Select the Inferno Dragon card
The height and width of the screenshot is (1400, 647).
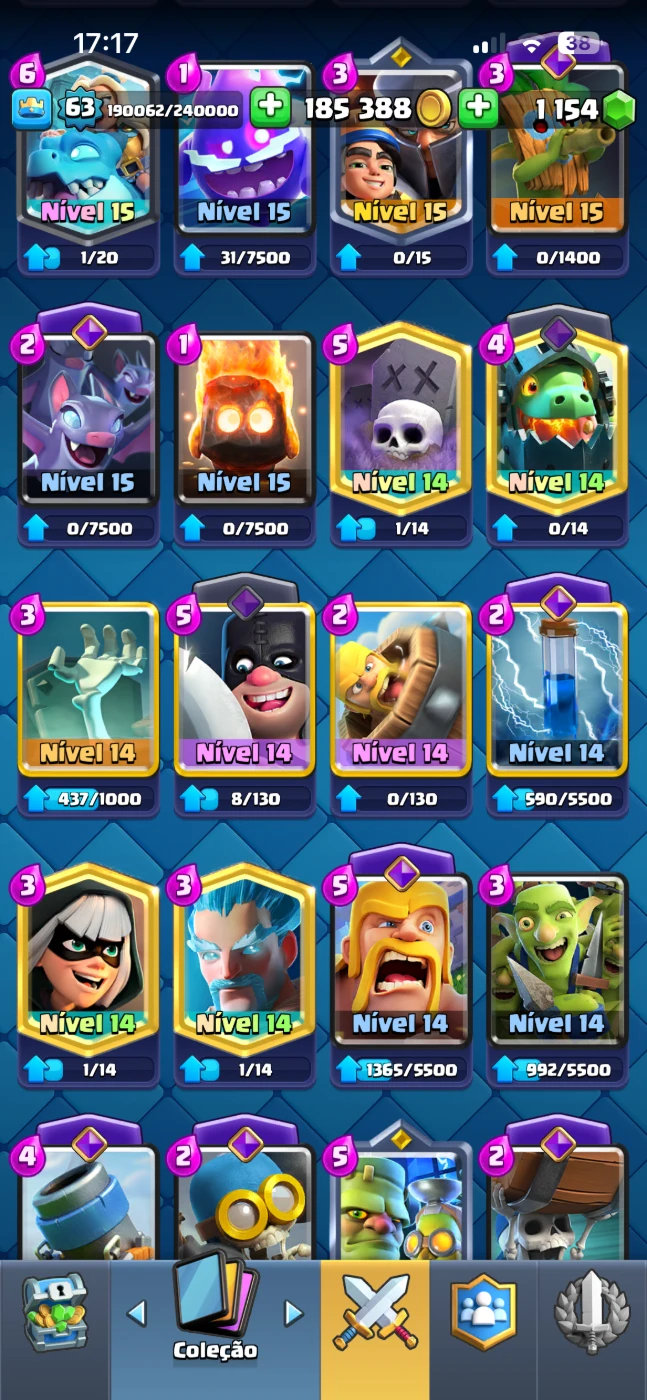(557, 420)
